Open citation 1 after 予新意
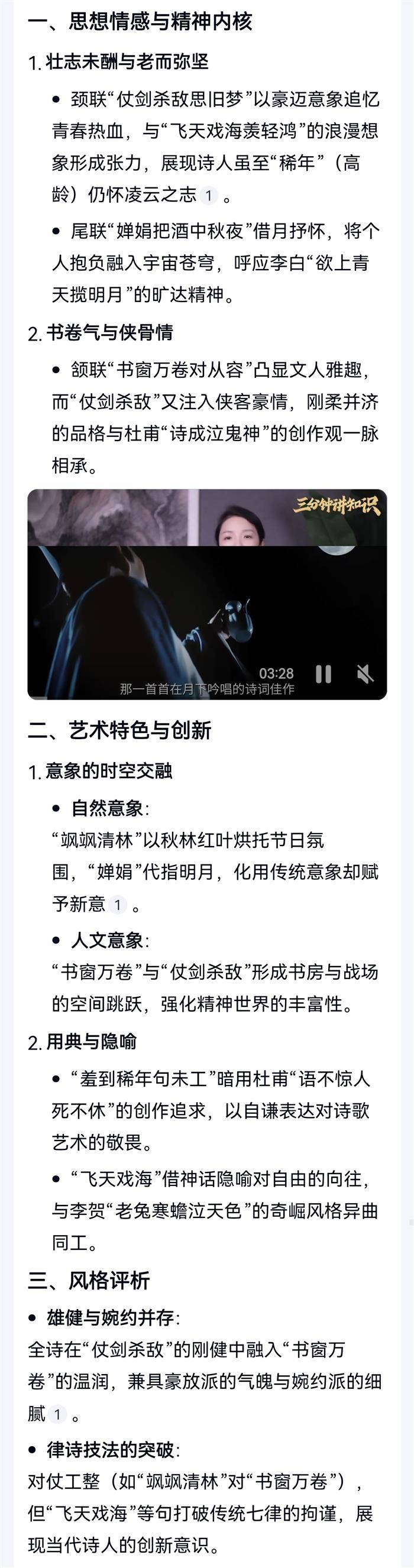 (118, 905)
